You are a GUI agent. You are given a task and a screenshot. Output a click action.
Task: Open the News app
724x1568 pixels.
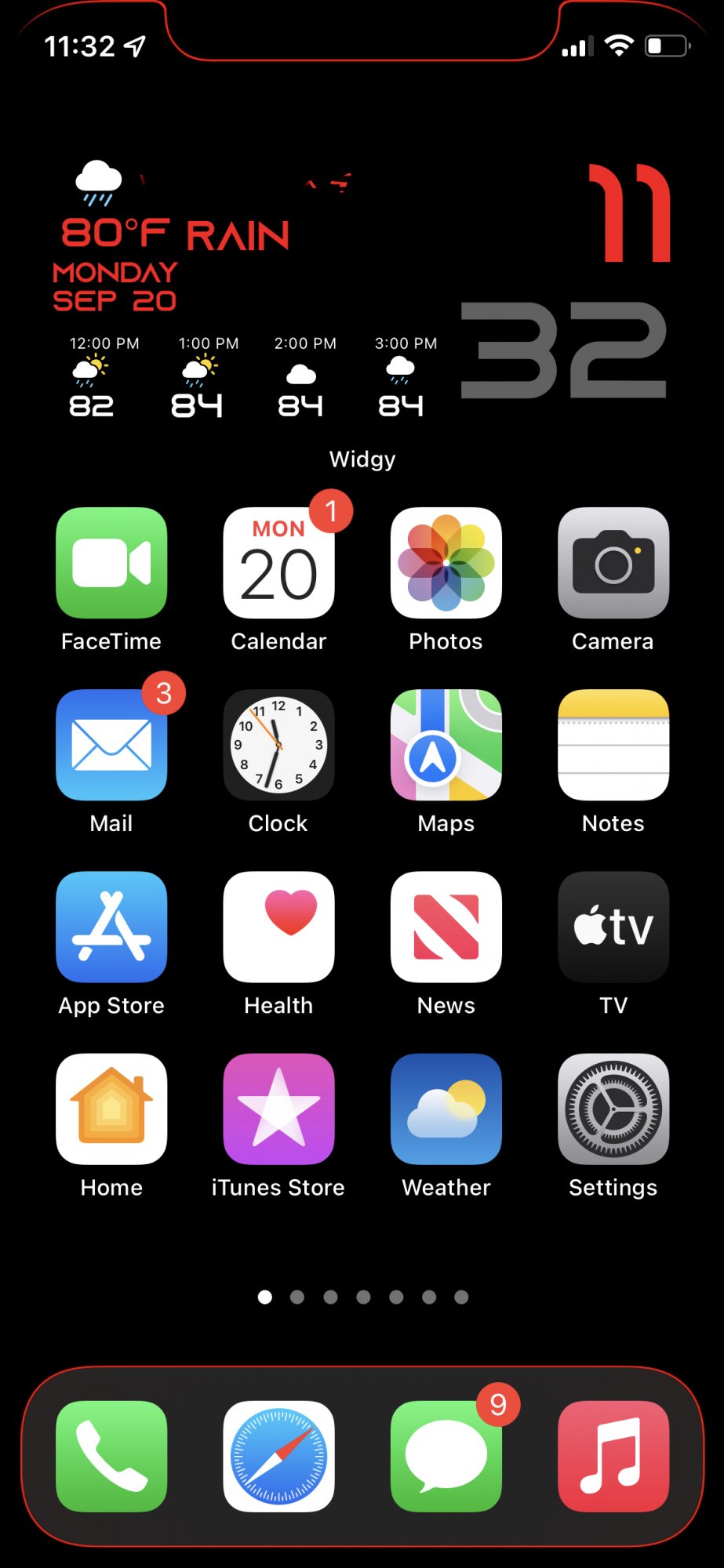(x=446, y=927)
